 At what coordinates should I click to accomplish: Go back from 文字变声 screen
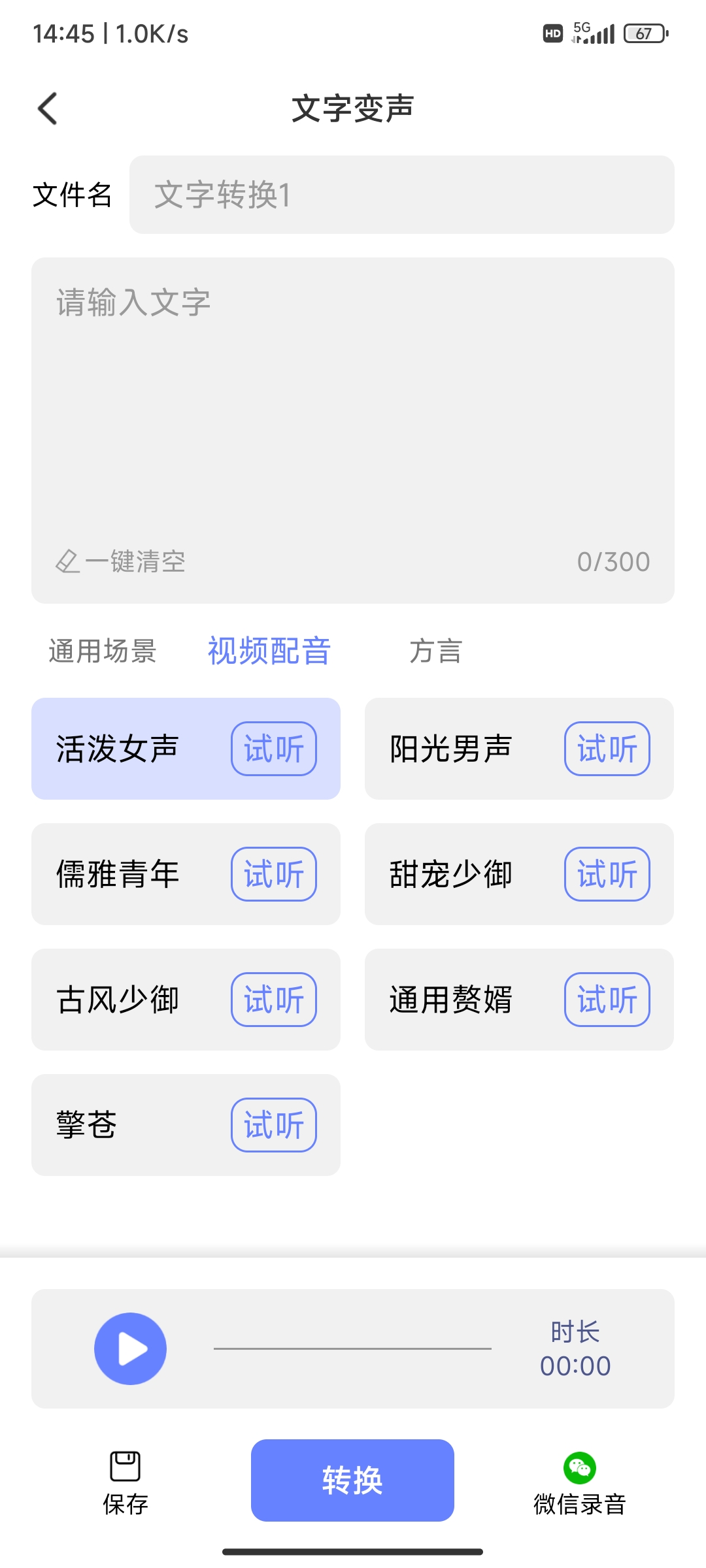pyautogui.click(x=48, y=108)
